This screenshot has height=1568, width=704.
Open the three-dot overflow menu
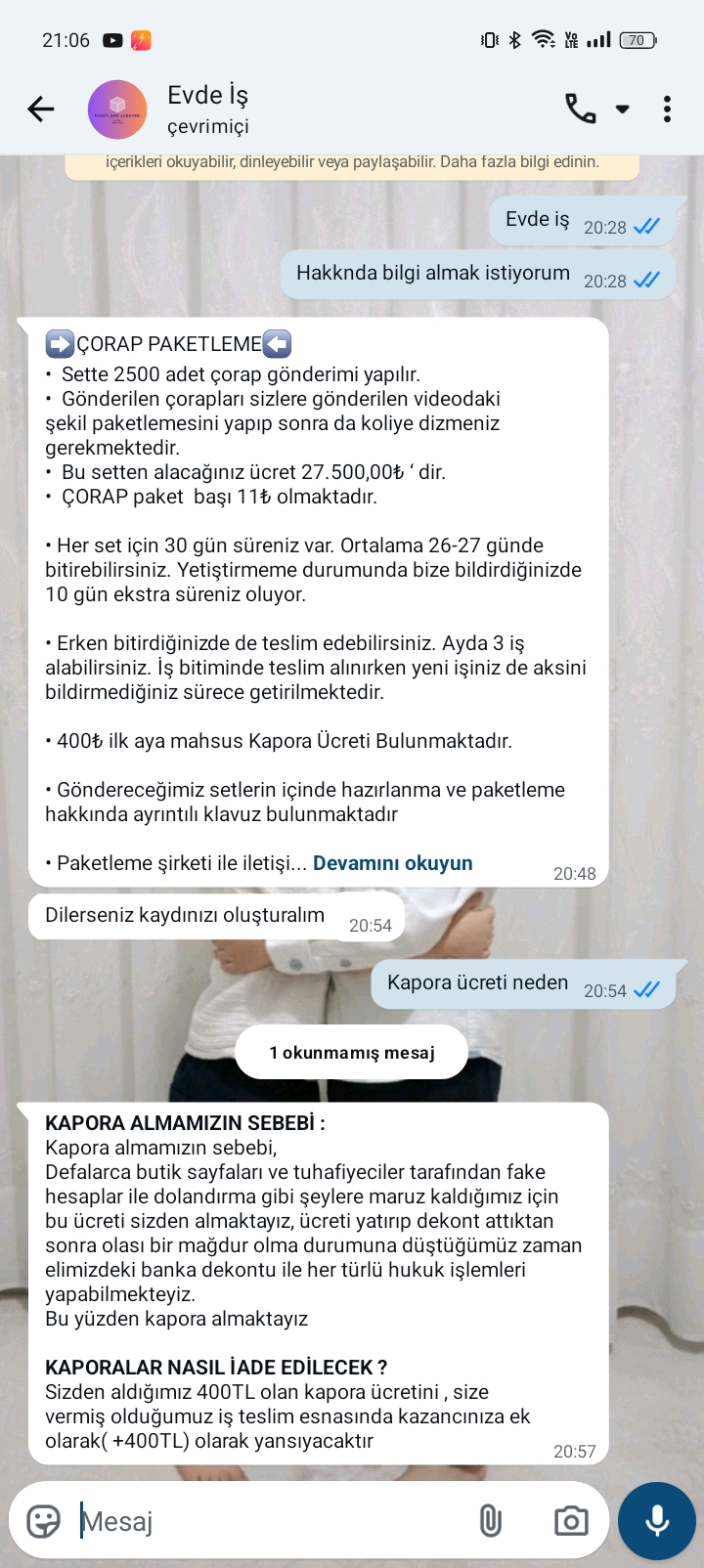click(x=667, y=109)
